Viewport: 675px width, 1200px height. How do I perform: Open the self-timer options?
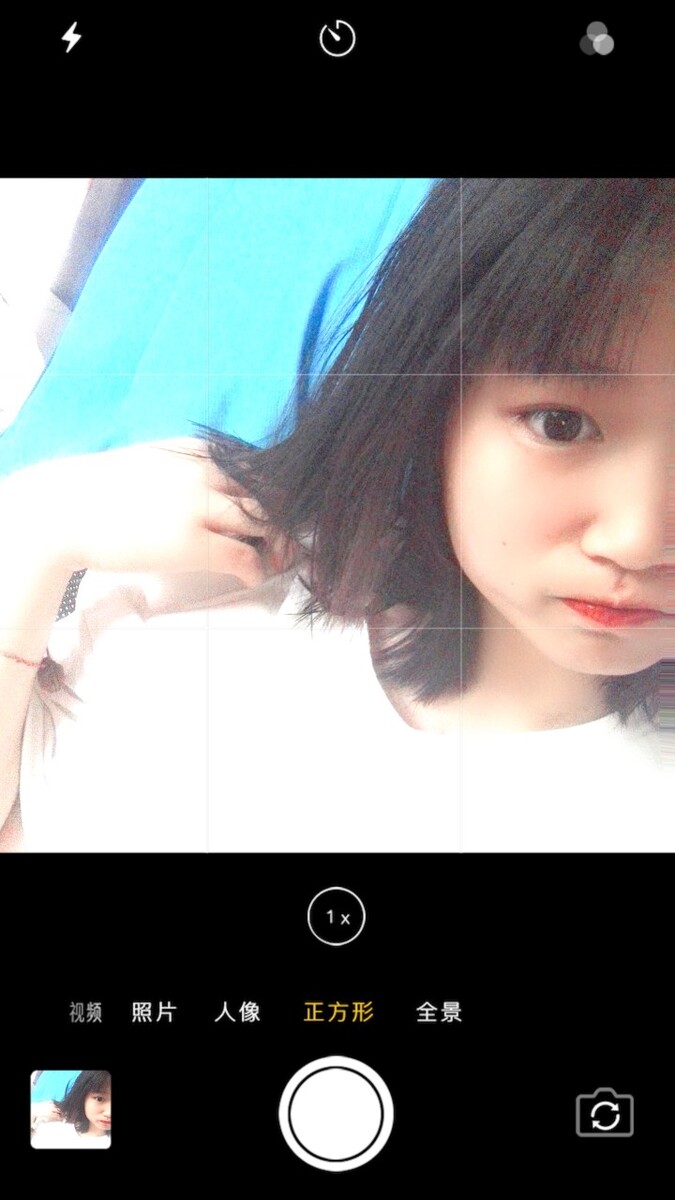pyautogui.click(x=337, y=38)
